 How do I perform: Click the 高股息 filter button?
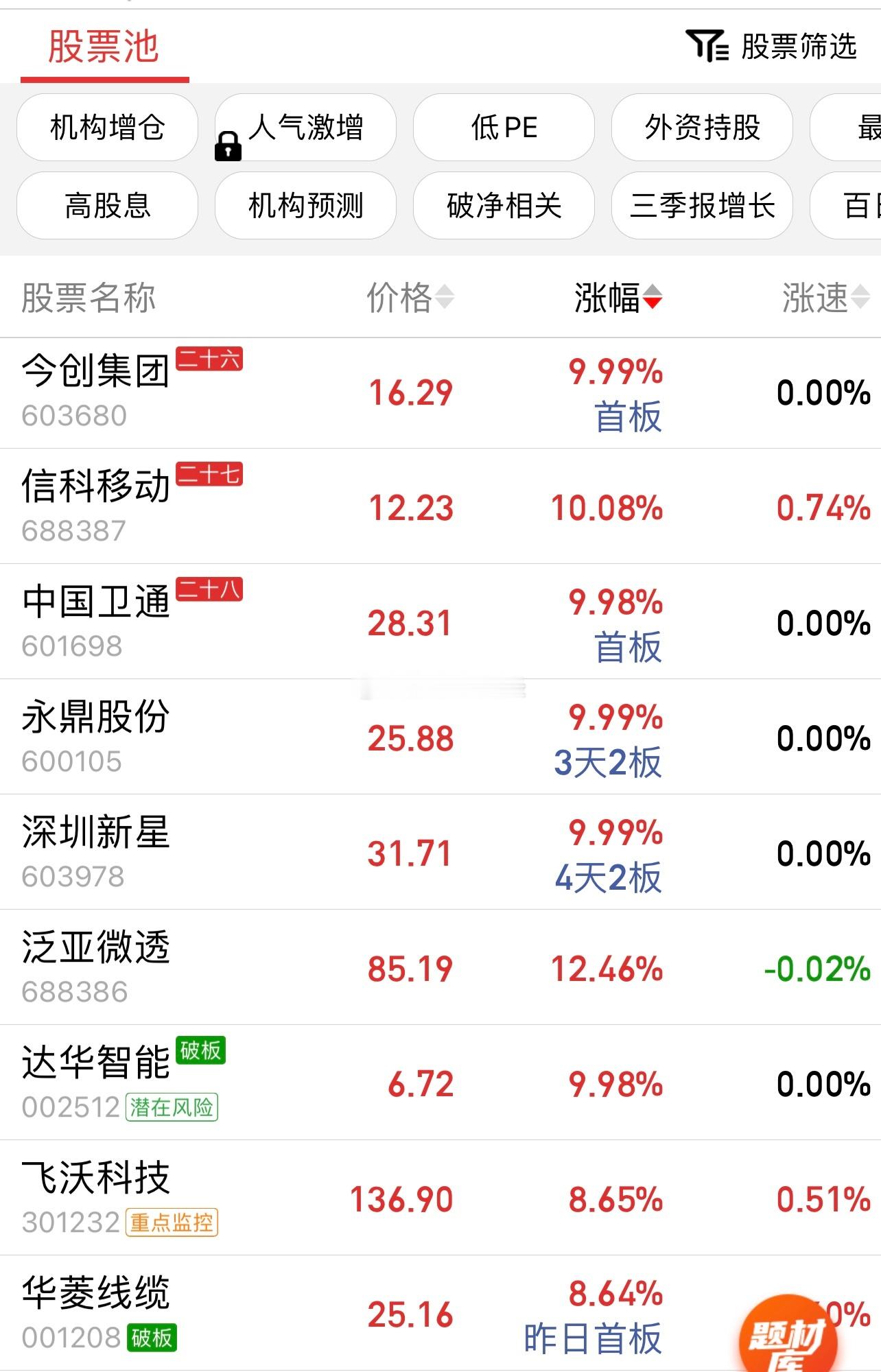click(106, 205)
